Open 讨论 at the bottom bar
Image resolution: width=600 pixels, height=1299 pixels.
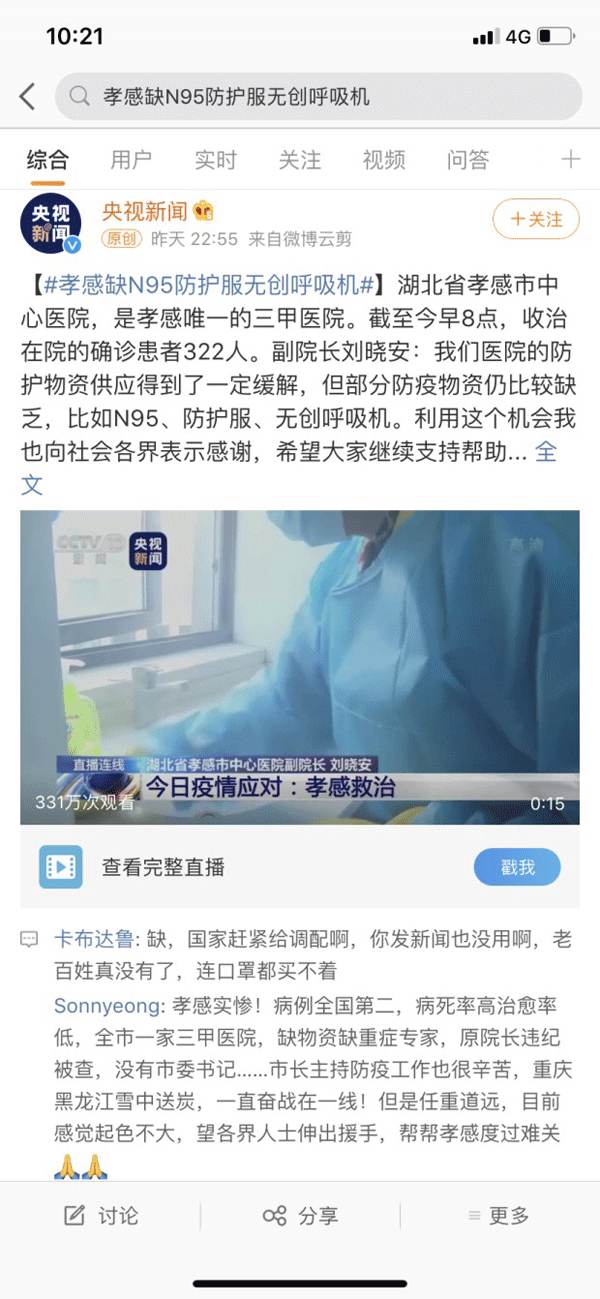[102, 1216]
